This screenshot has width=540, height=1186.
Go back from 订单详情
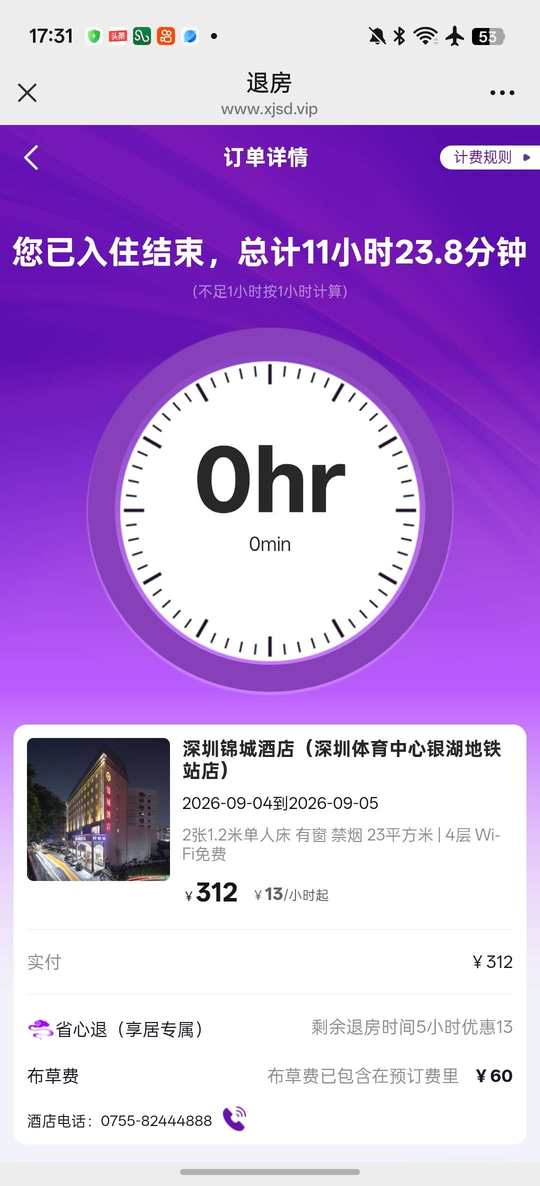pos(31,158)
